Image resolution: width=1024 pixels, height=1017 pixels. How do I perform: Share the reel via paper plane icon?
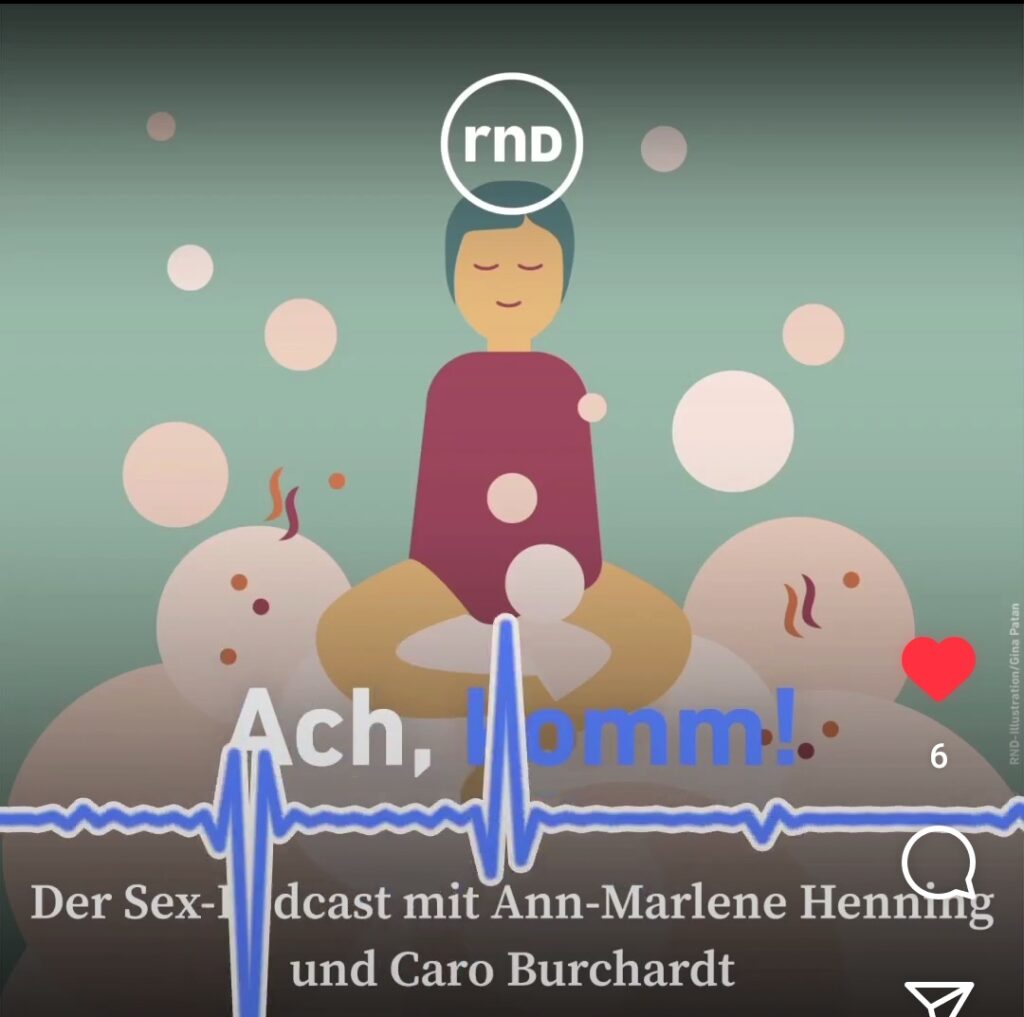tap(938, 1000)
